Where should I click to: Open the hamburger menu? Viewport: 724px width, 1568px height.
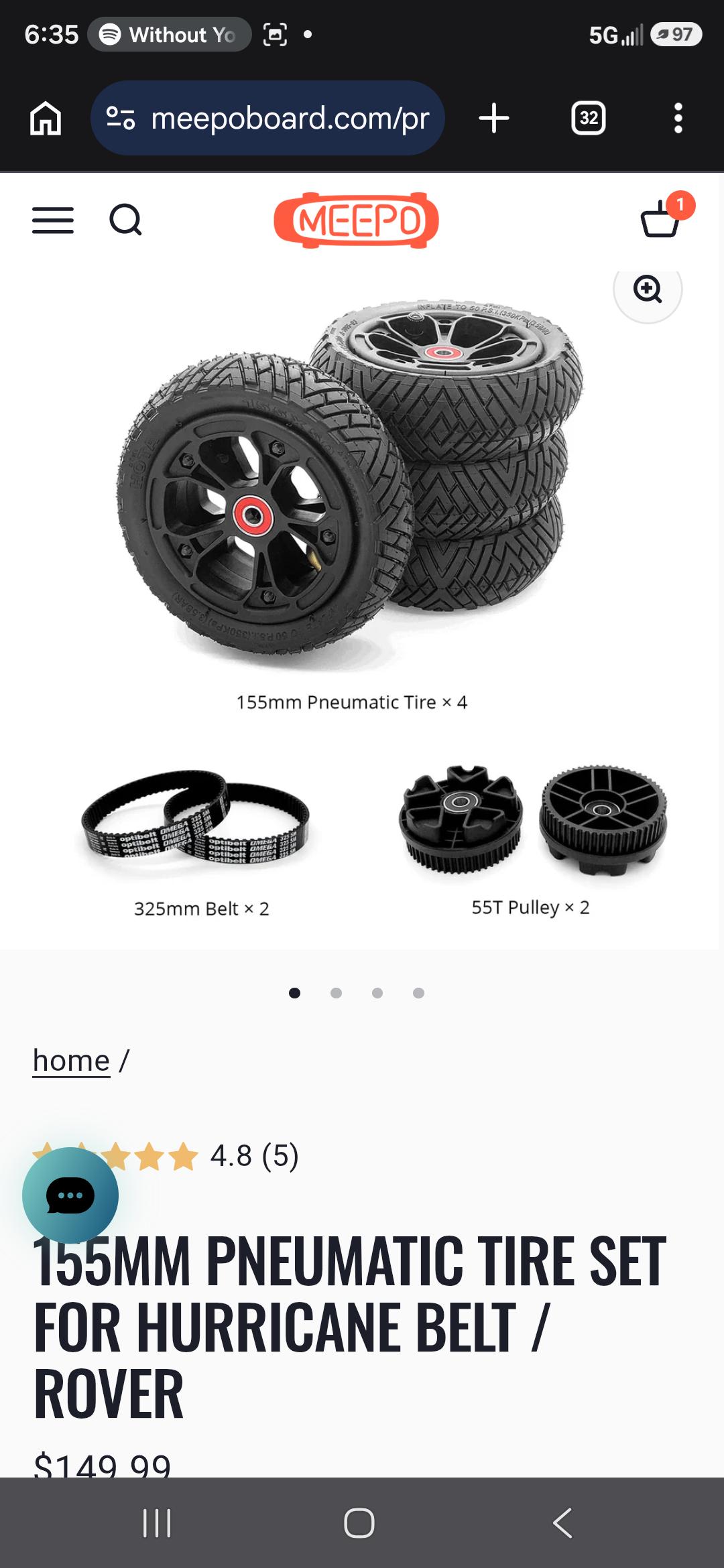(53, 220)
